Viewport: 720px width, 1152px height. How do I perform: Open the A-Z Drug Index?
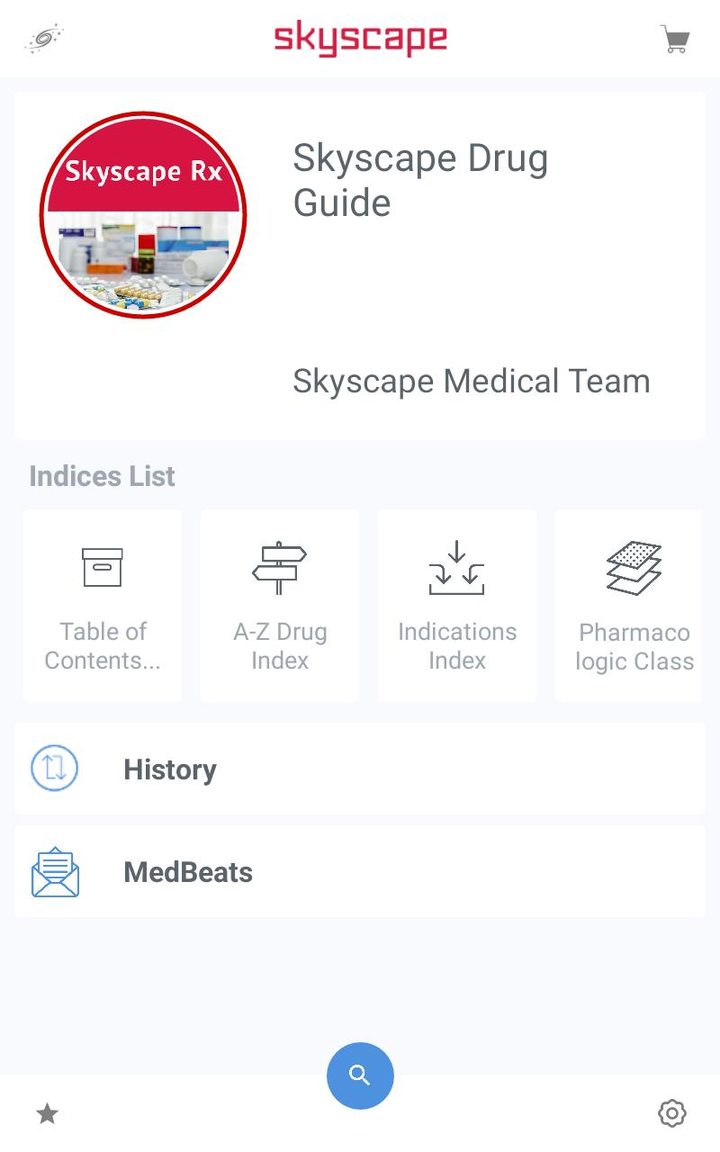pyautogui.click(x=279, y=605)
